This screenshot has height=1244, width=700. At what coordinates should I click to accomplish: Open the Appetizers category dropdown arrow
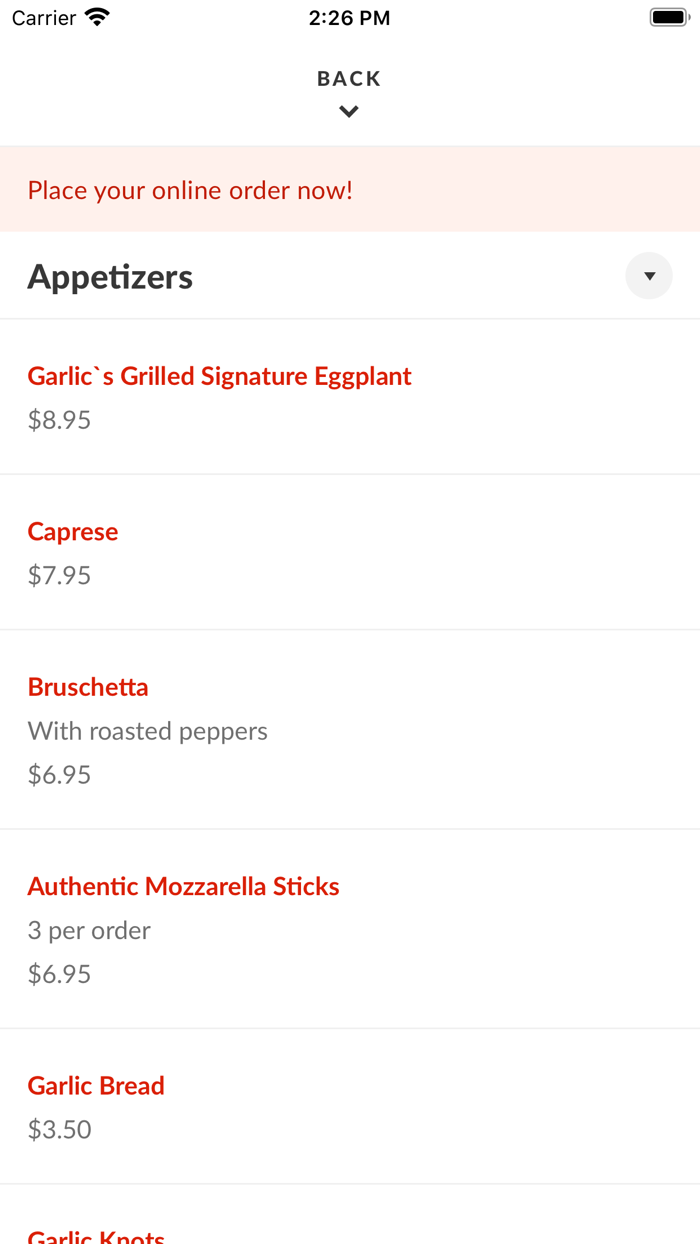[649, 276]
